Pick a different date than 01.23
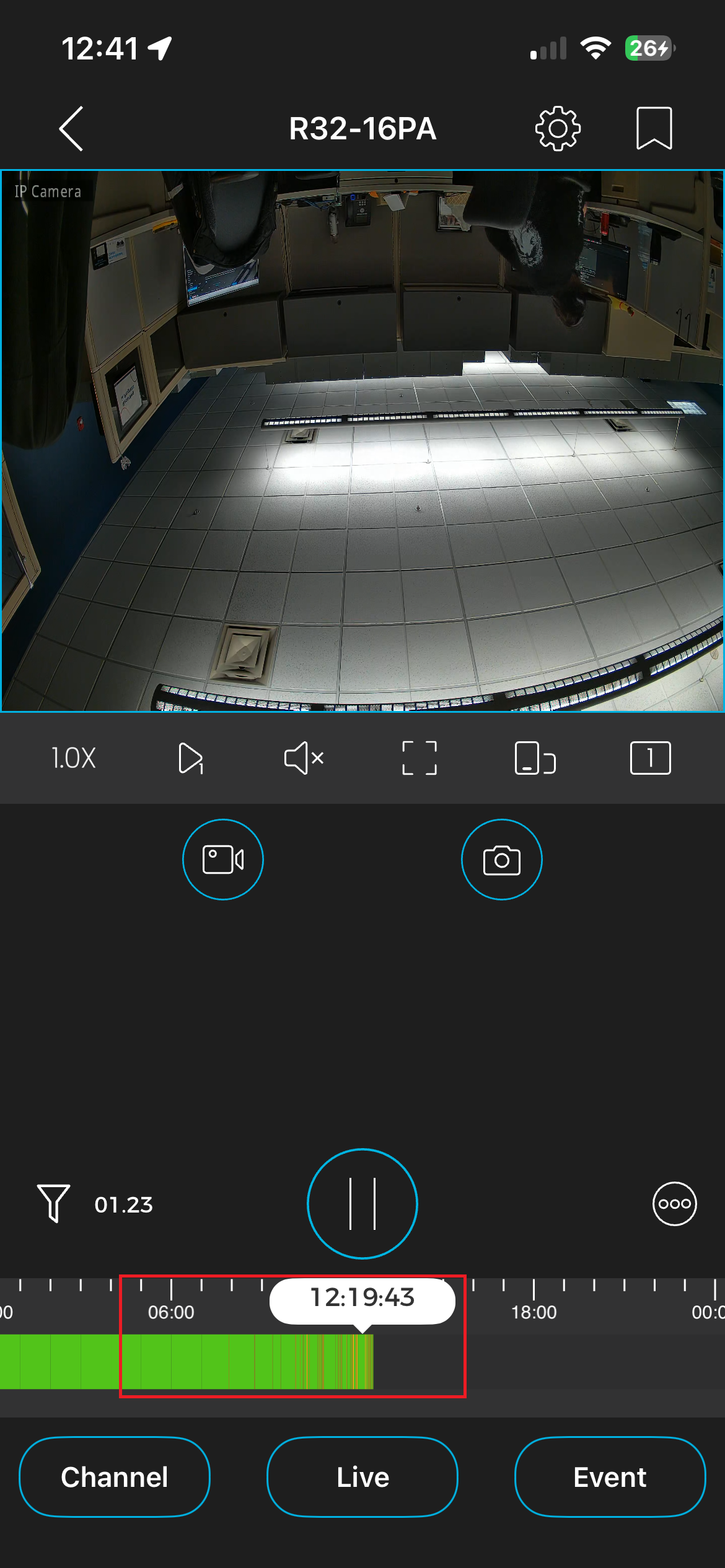Viewport: 725px width, 1568px height. 123,1204
